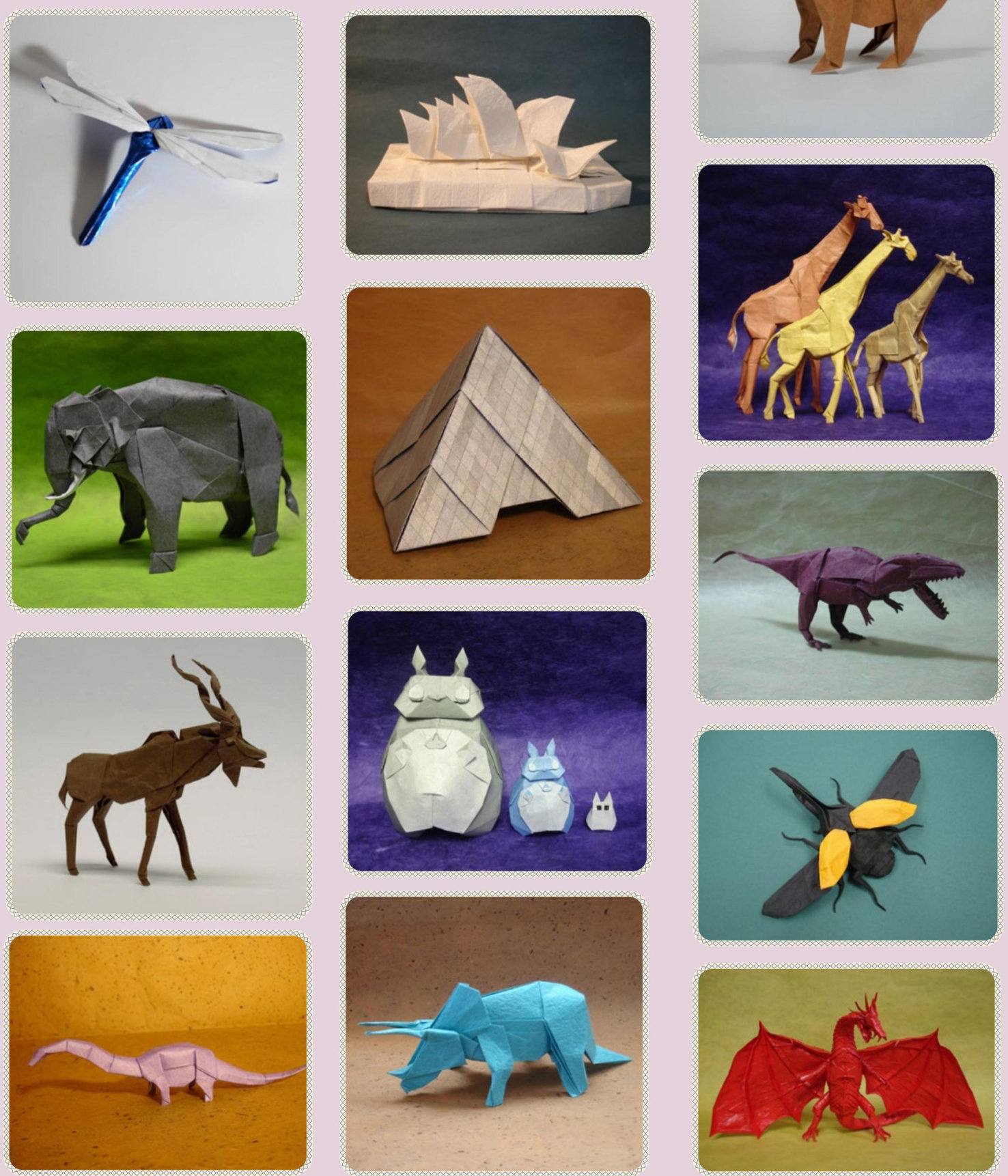This screenshot has width=1008, height=1176.
Task: Open the blue dragonfly origami photo
Action: pos(154,158)
